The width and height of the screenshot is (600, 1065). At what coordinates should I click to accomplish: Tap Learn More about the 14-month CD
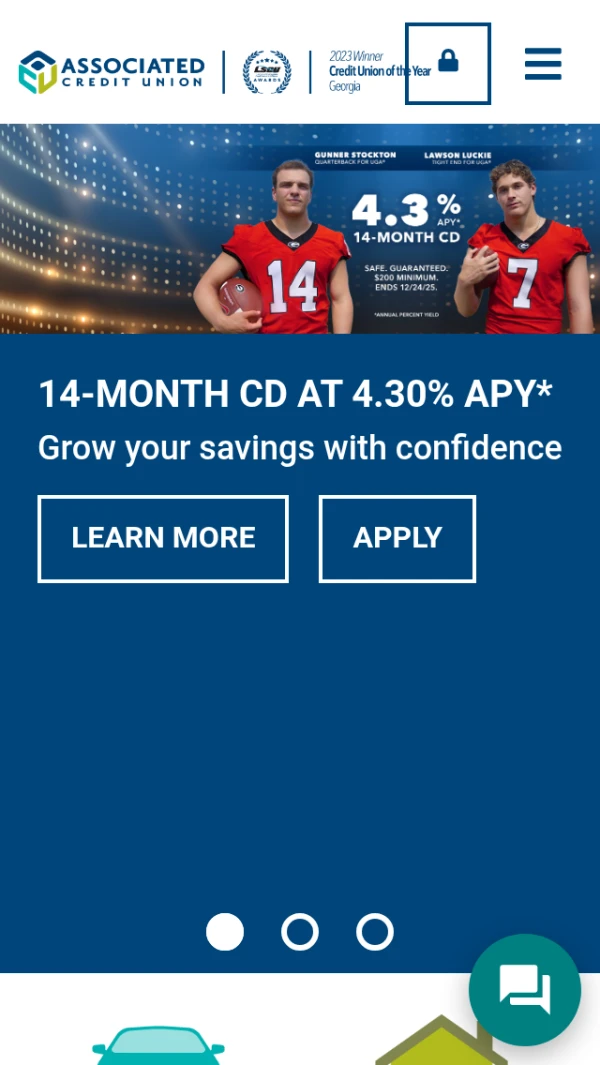[x=163, y=539]
